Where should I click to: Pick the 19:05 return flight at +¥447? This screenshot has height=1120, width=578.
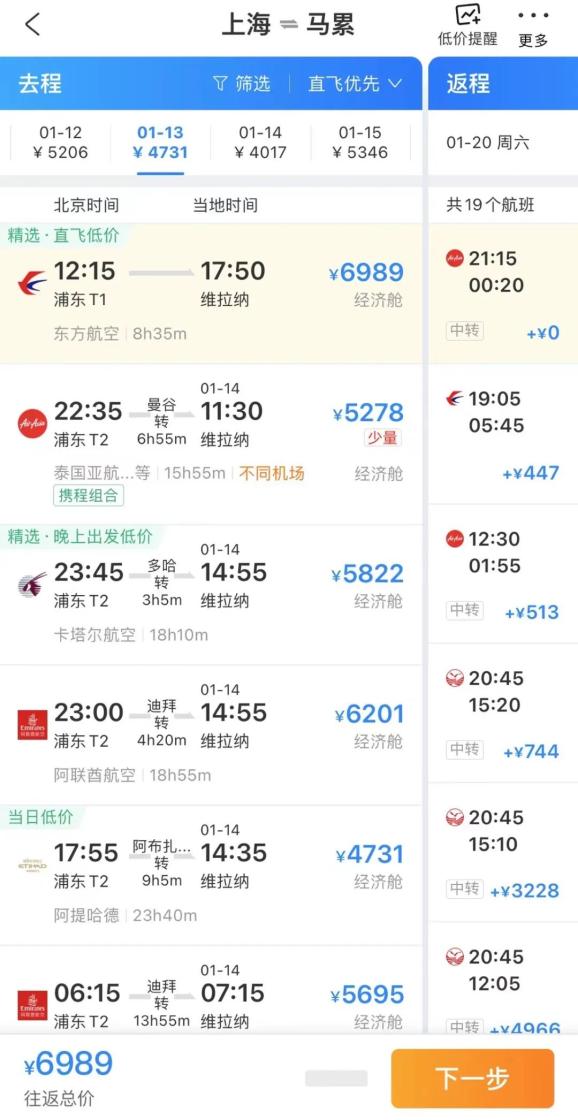coord(503,434)
